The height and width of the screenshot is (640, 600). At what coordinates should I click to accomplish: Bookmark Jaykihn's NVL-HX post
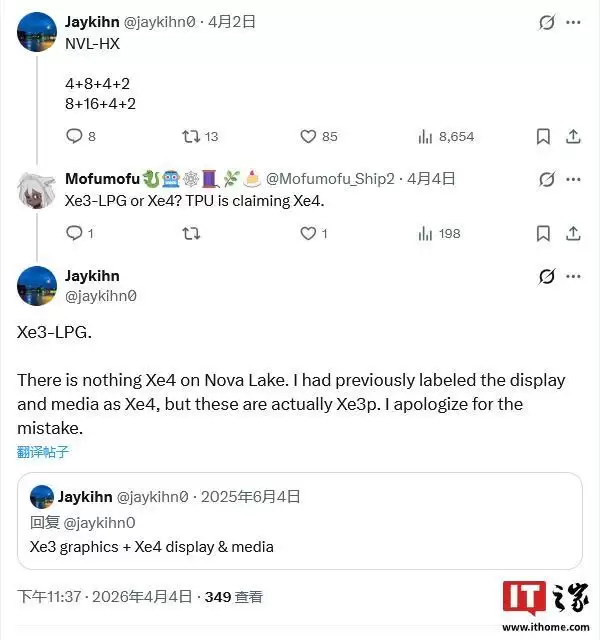pyautogui.click(x=543, y=137)
